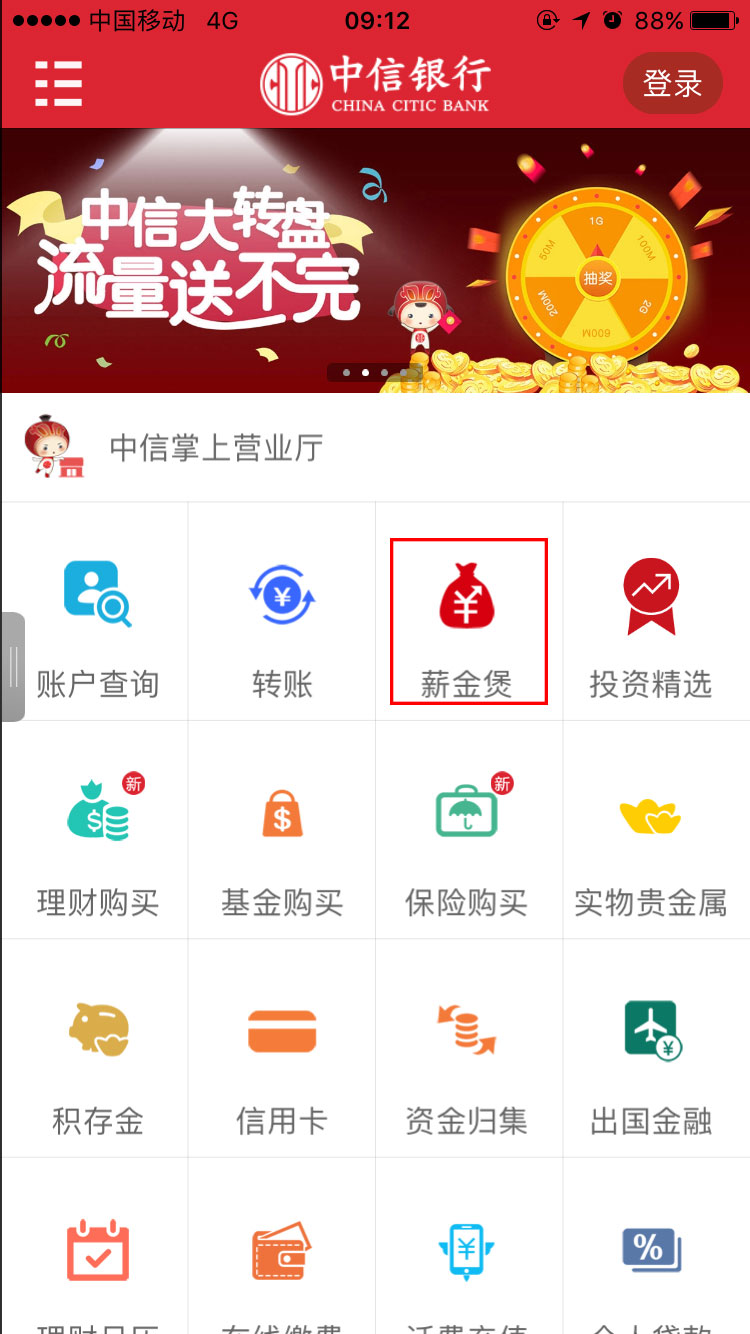Screen dimensions: 750x1334
Task: Select the 信用卡 credit card item
Action: (x=282, y=1060)
